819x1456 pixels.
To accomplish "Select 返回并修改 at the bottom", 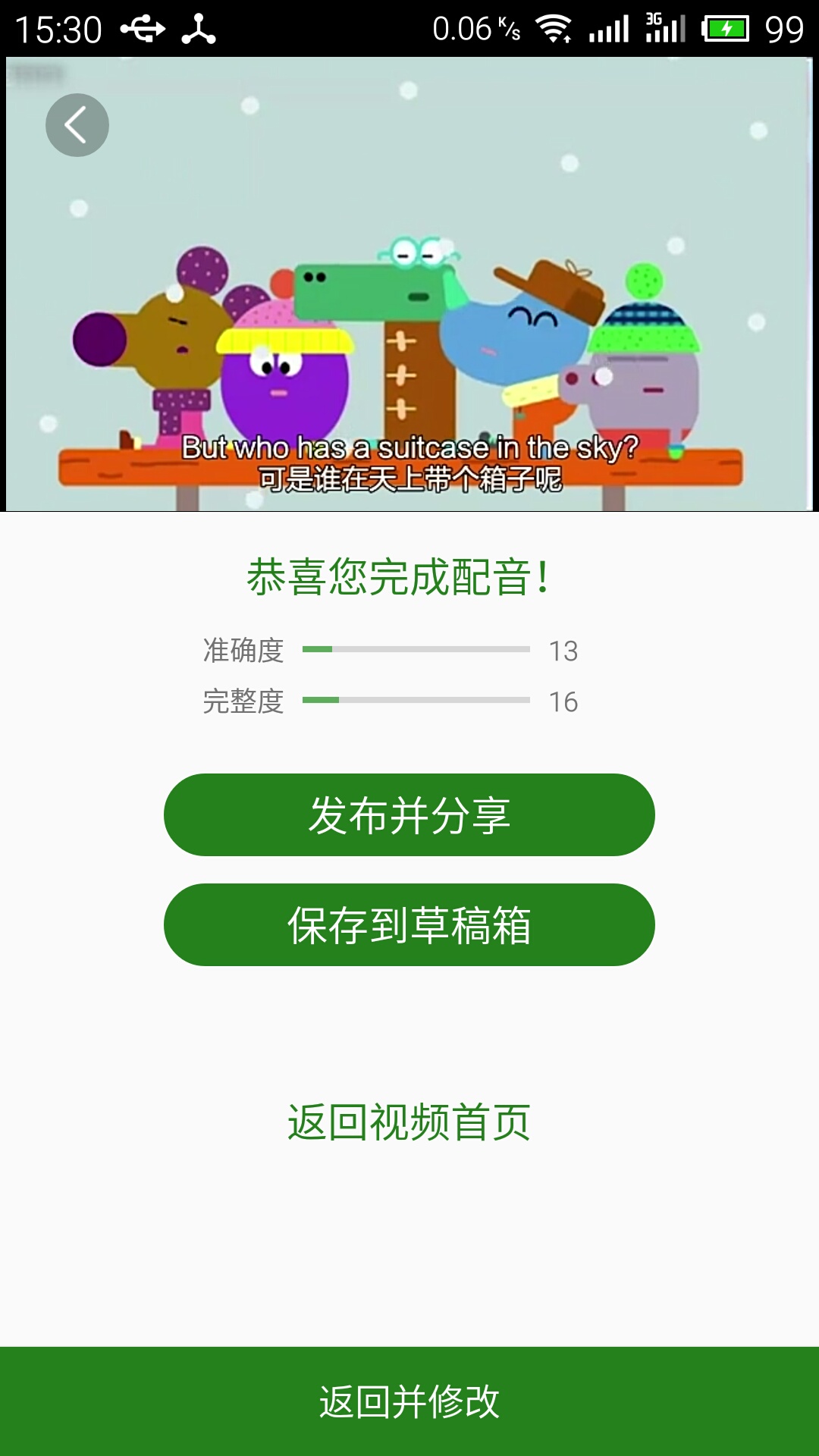I will 409,1401.
